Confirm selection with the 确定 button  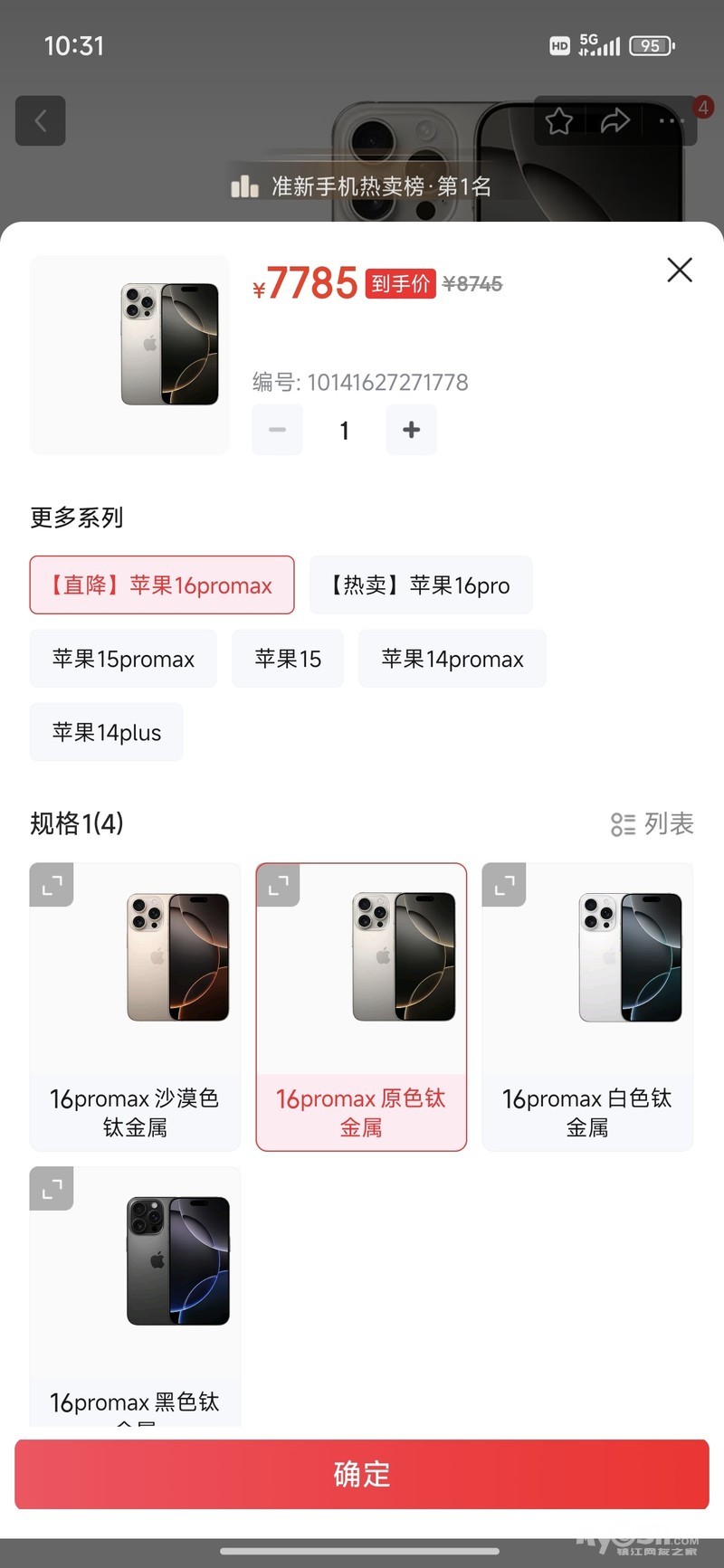click(x=361, y=1474)
